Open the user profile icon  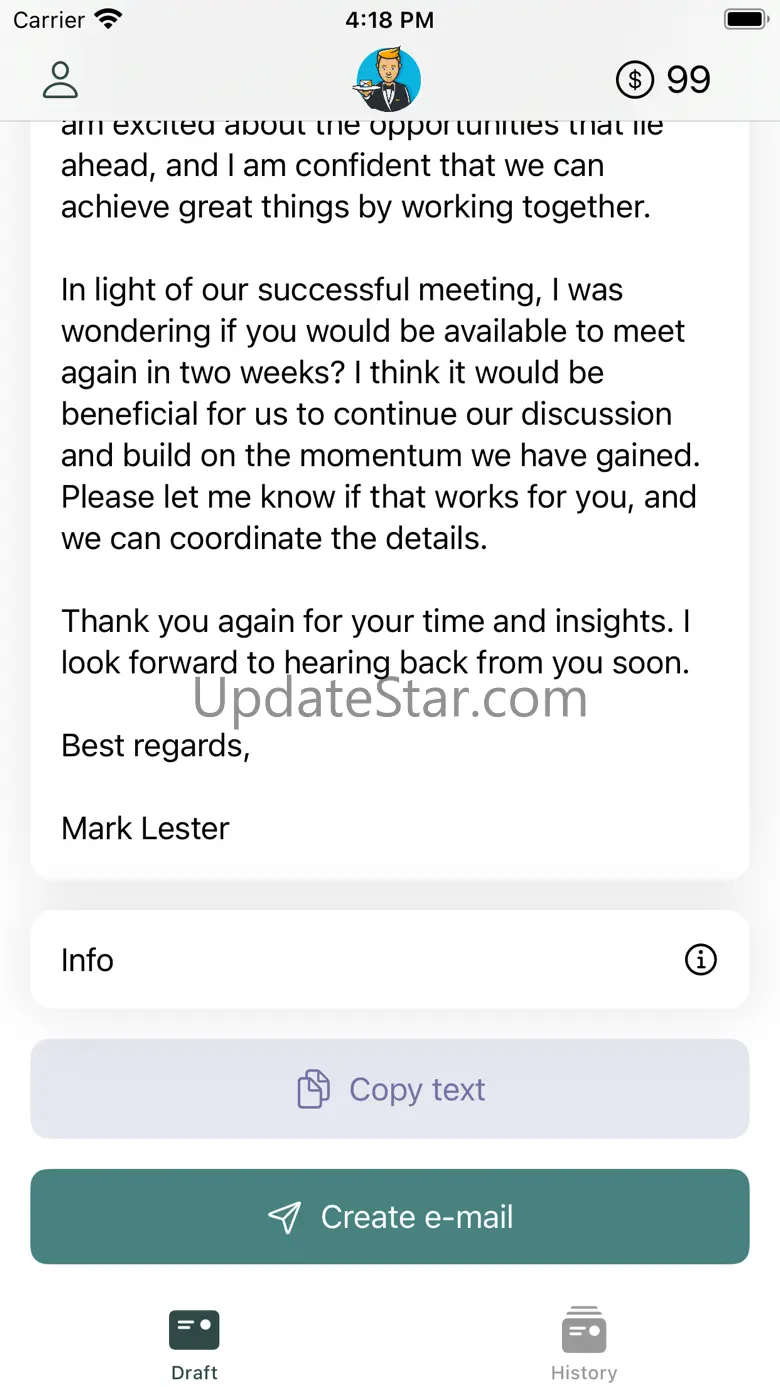pyautogui.click(x=60, y=79)
